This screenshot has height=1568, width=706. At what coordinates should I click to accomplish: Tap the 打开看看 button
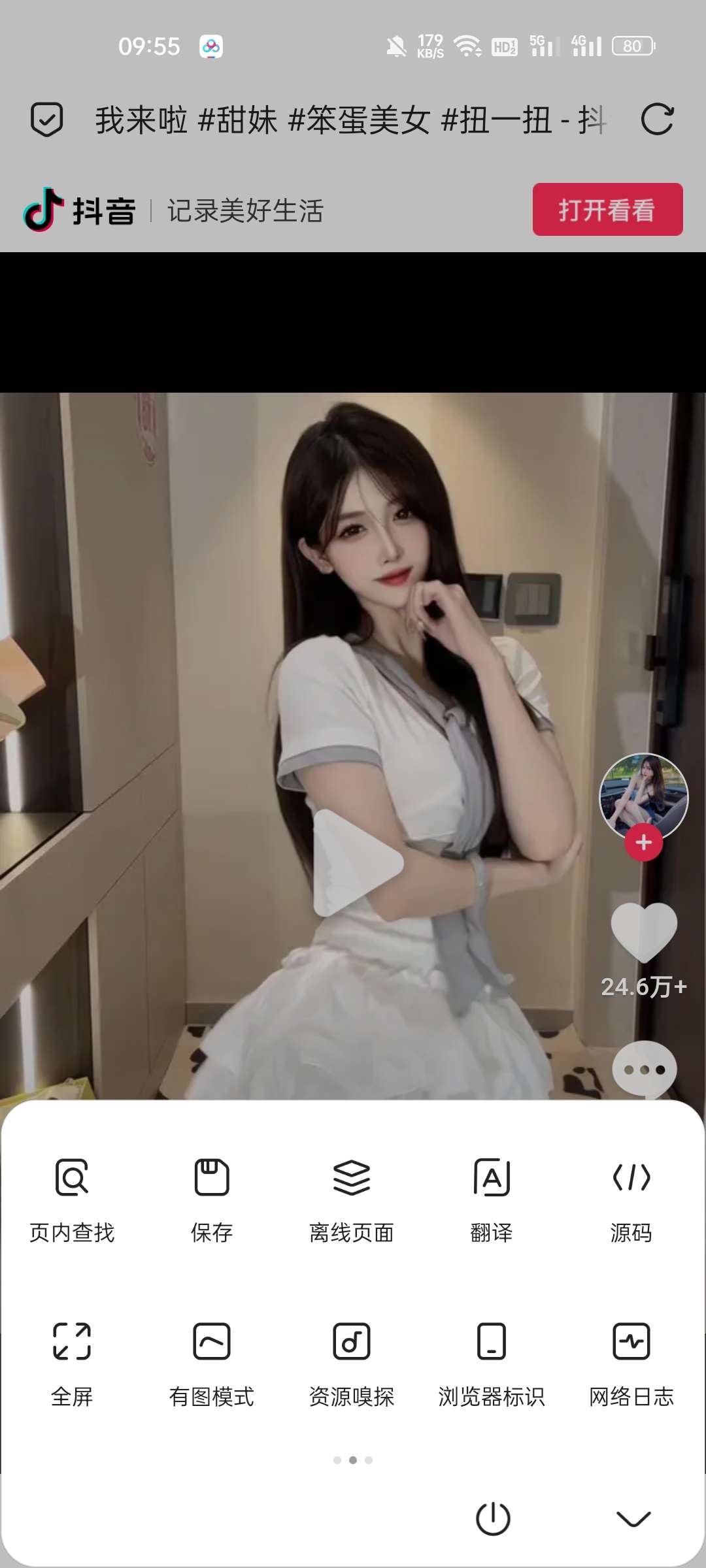(x=607, y=210)
